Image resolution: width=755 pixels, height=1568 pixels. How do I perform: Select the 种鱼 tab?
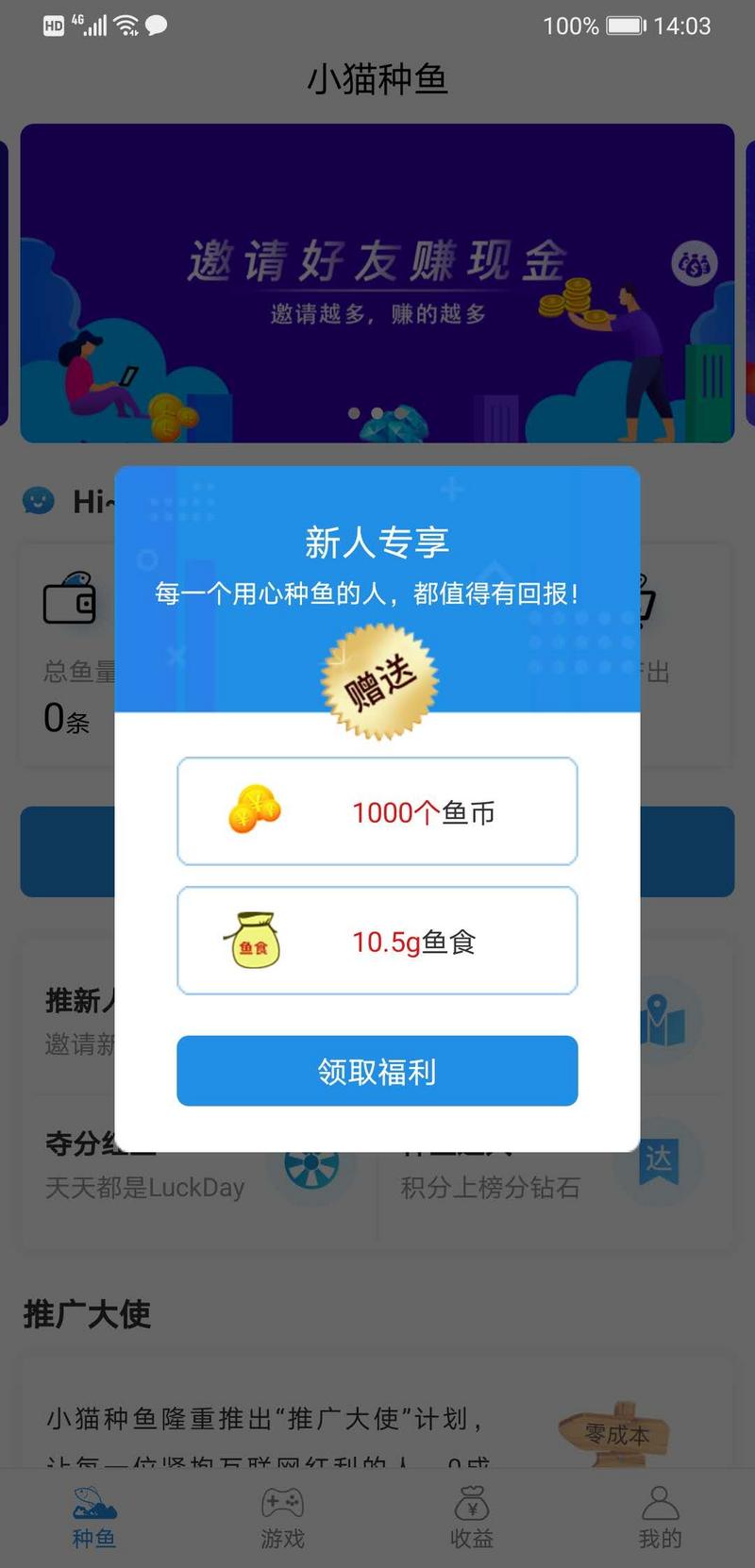pyautogui.click(x=94, y=1518)
